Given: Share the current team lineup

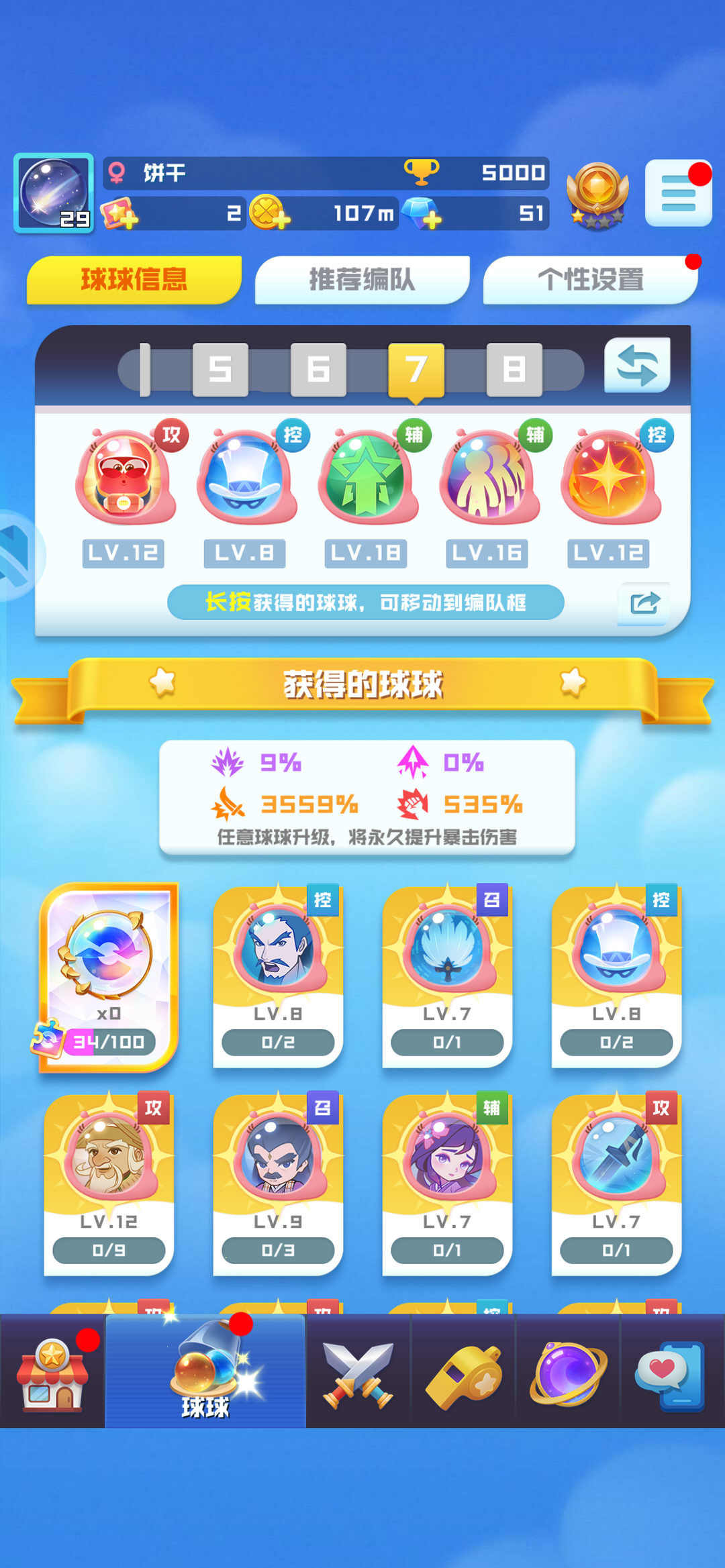Looking at the screenshot, I should pos(644,603).
